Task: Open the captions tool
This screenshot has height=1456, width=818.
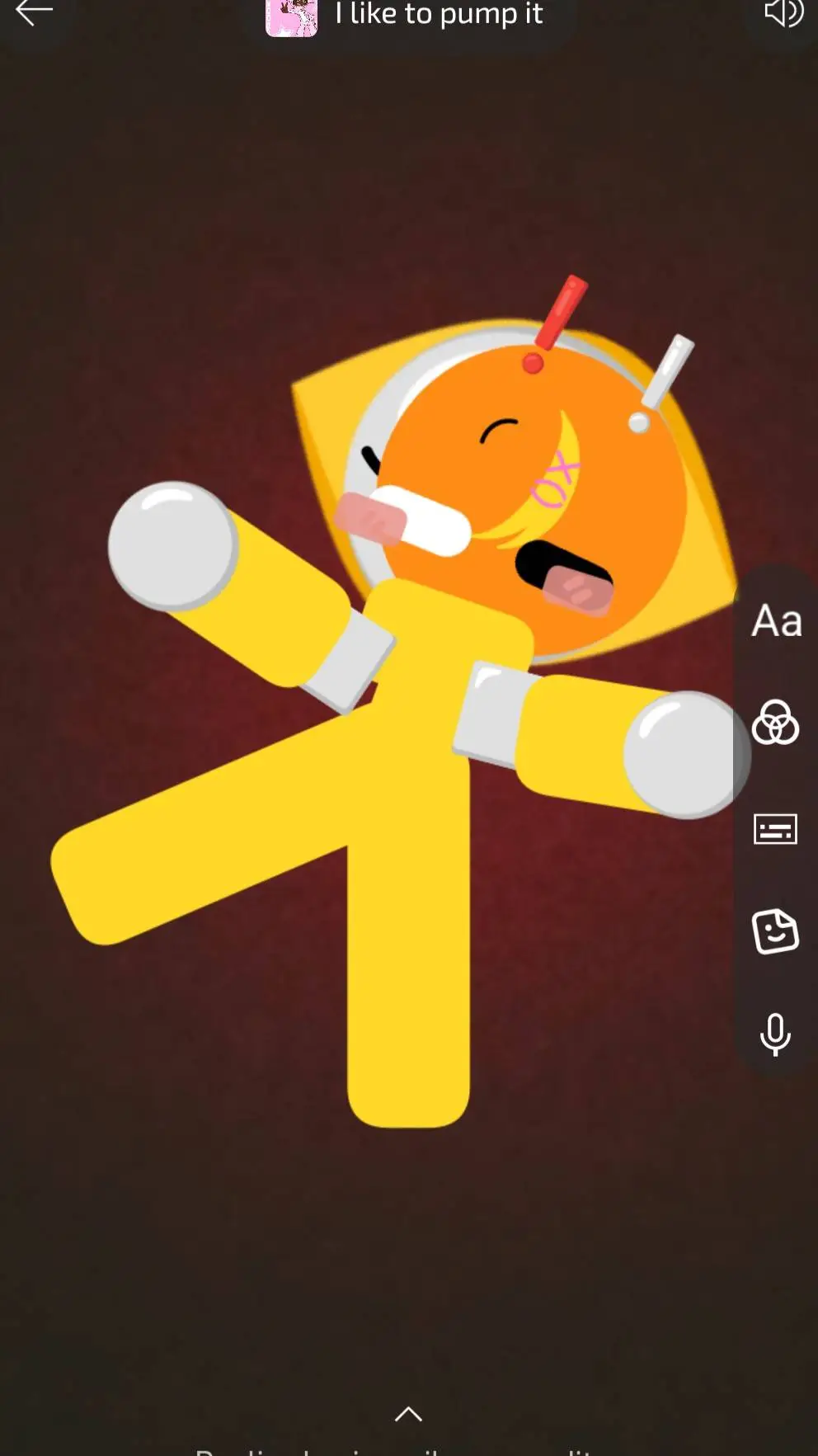Action: (x=775, y=828)
